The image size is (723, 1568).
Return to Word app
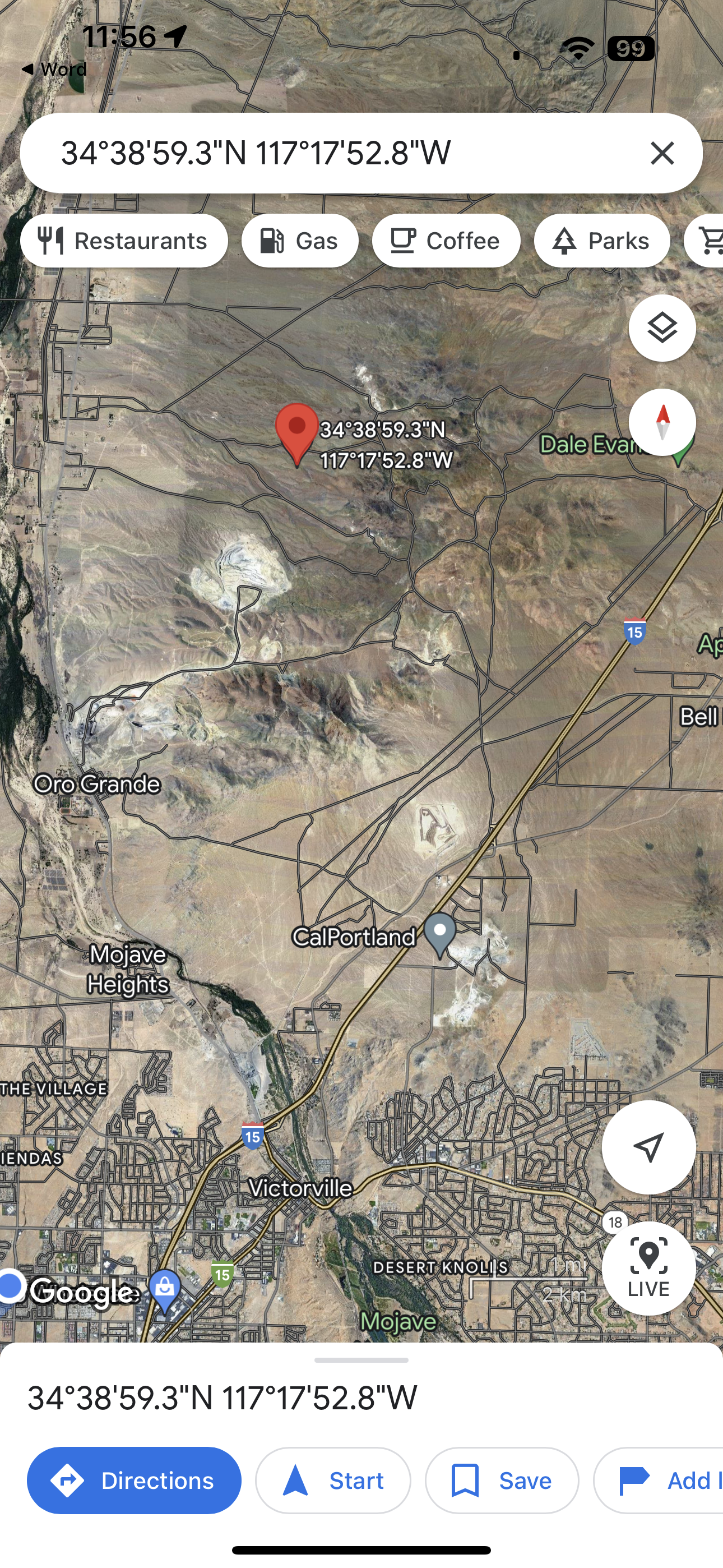(54, 70)
